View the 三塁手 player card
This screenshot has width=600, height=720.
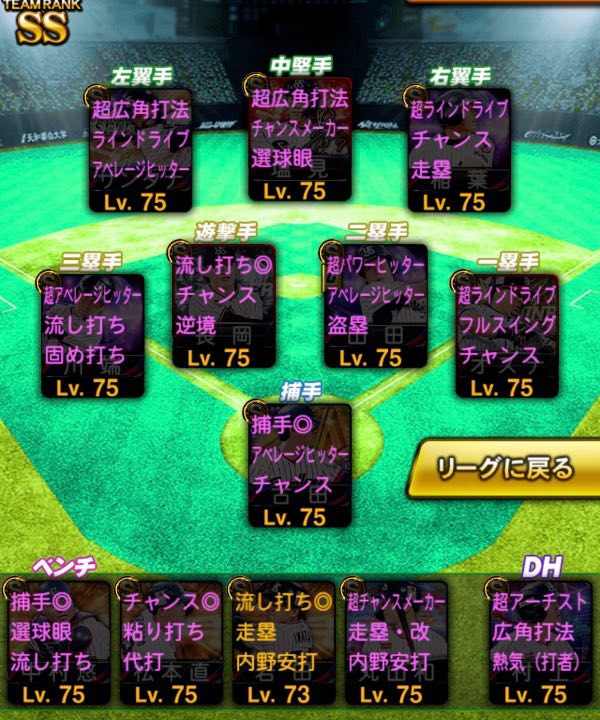pyautogui.click(x=92, y=335)
